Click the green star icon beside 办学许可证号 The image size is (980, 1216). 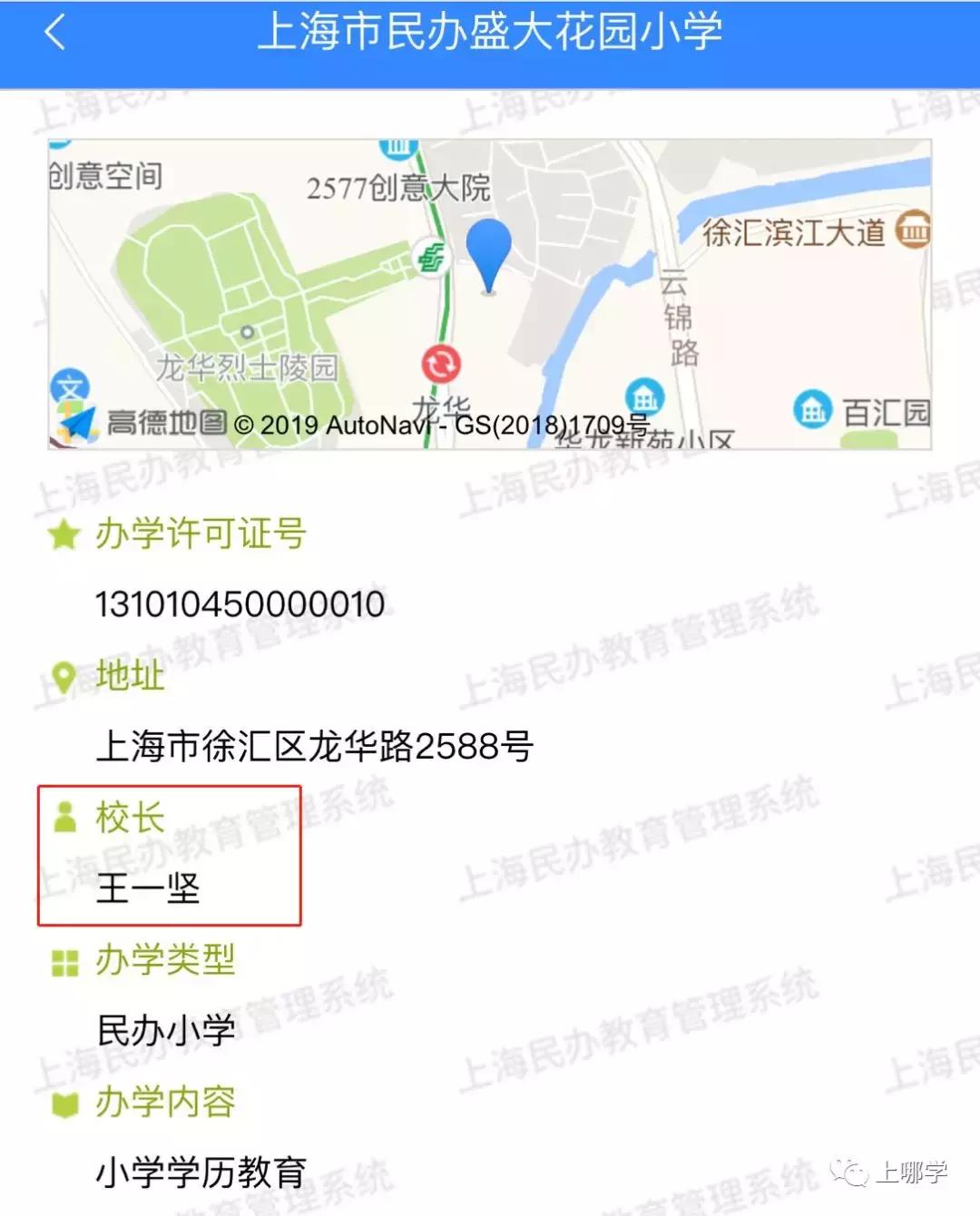tap(62, 534)
